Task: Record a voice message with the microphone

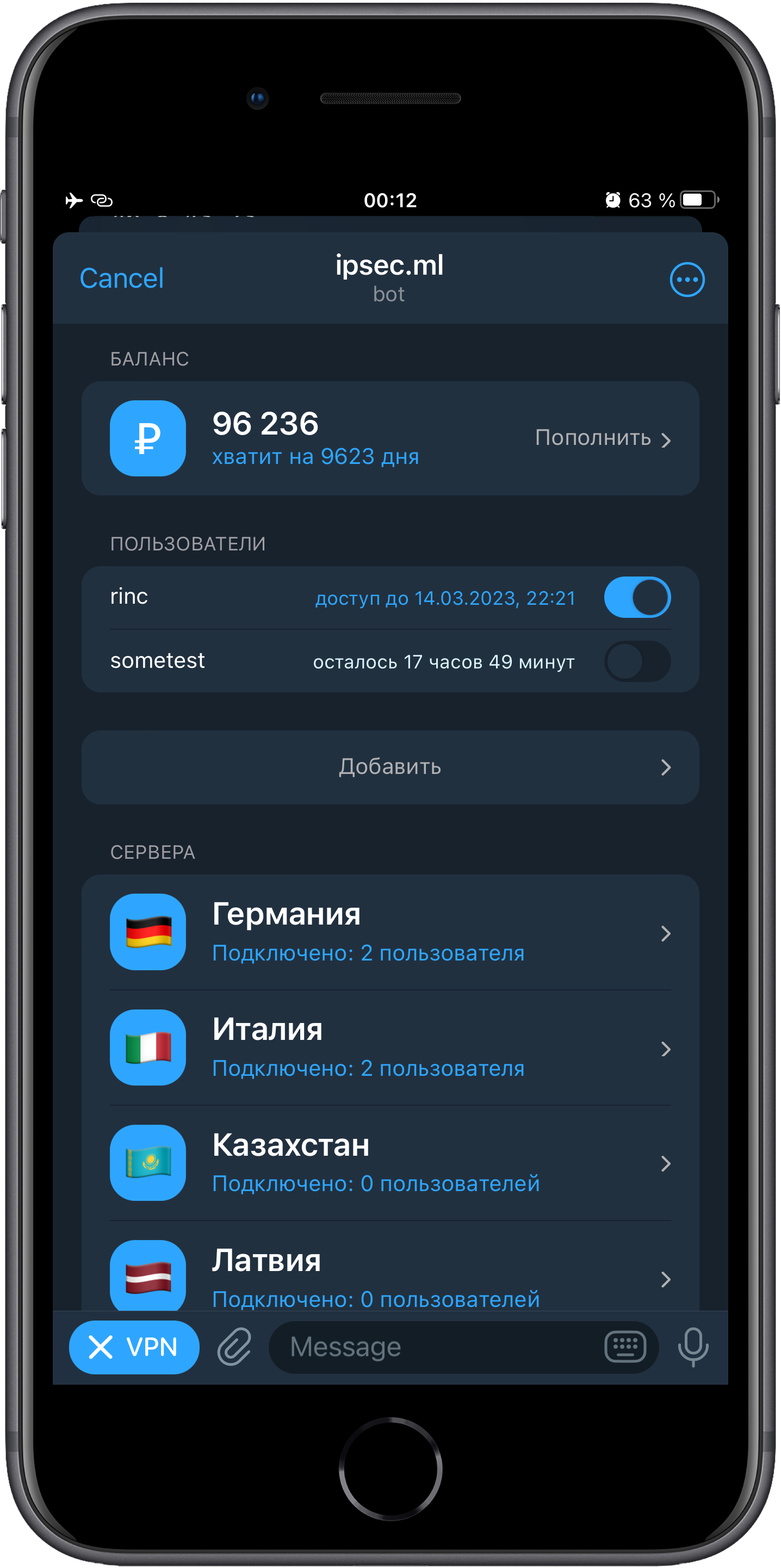Action: (x=693, y=1347)
